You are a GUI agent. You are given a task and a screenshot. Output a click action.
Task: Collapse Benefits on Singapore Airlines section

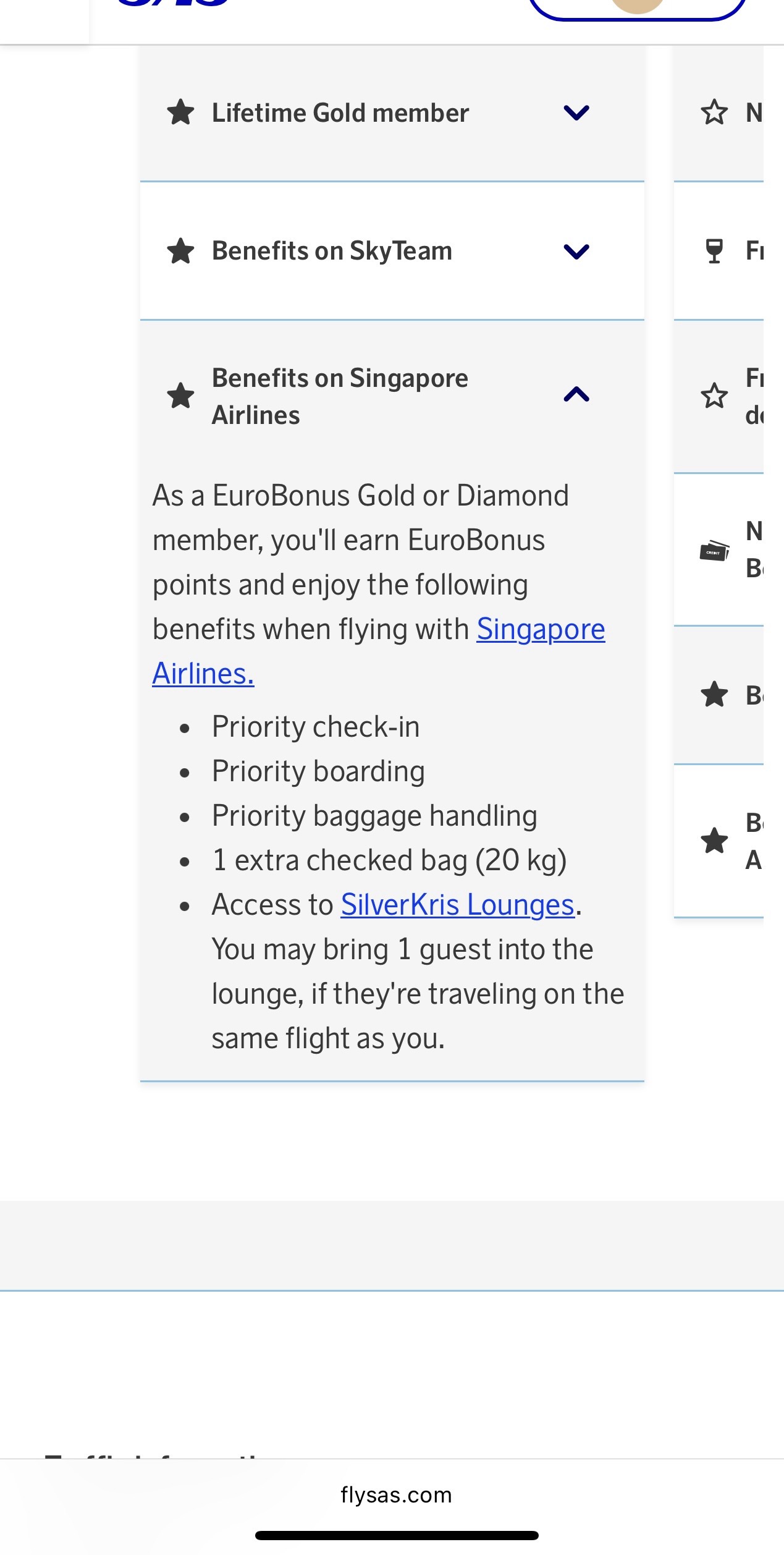tap(576, 396)
